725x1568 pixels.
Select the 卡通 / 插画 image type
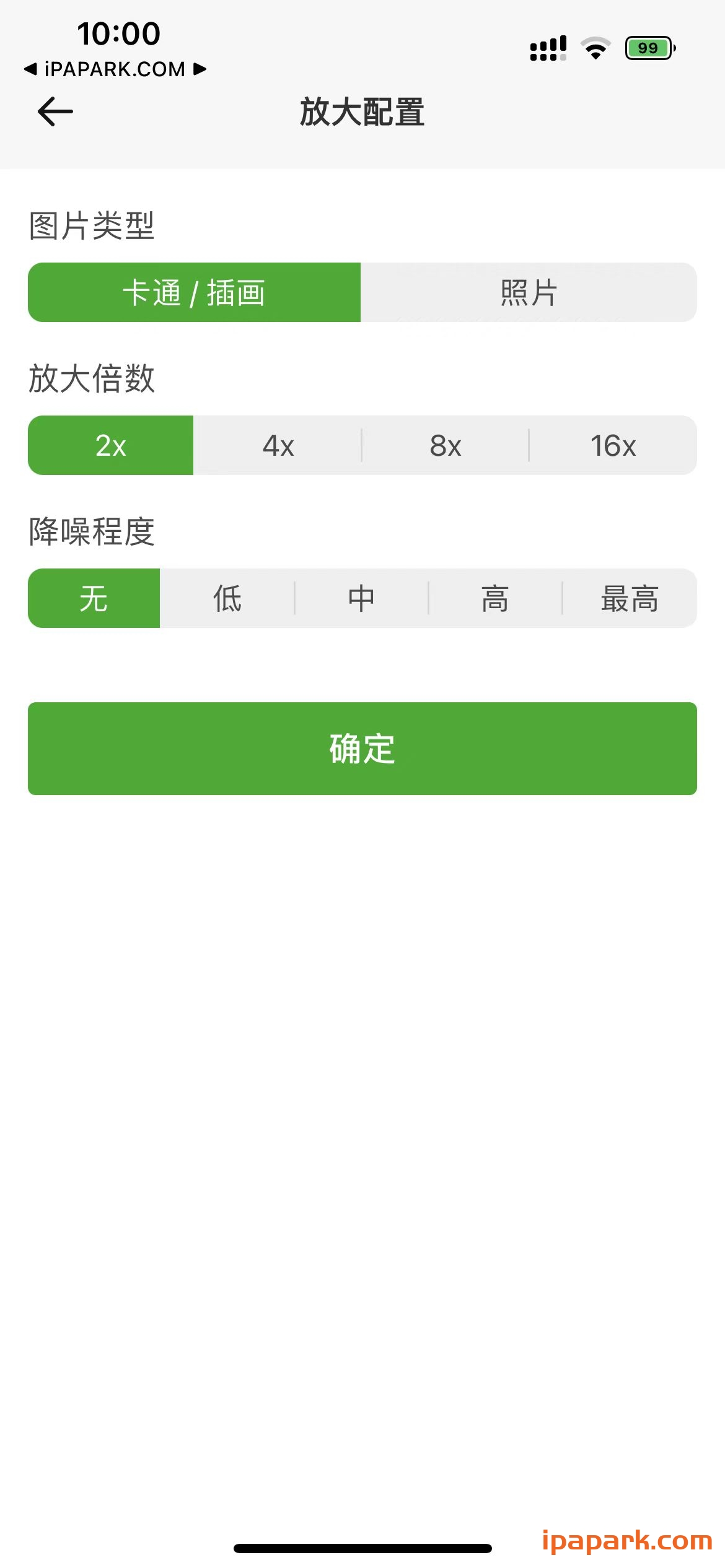coord(194,292)
